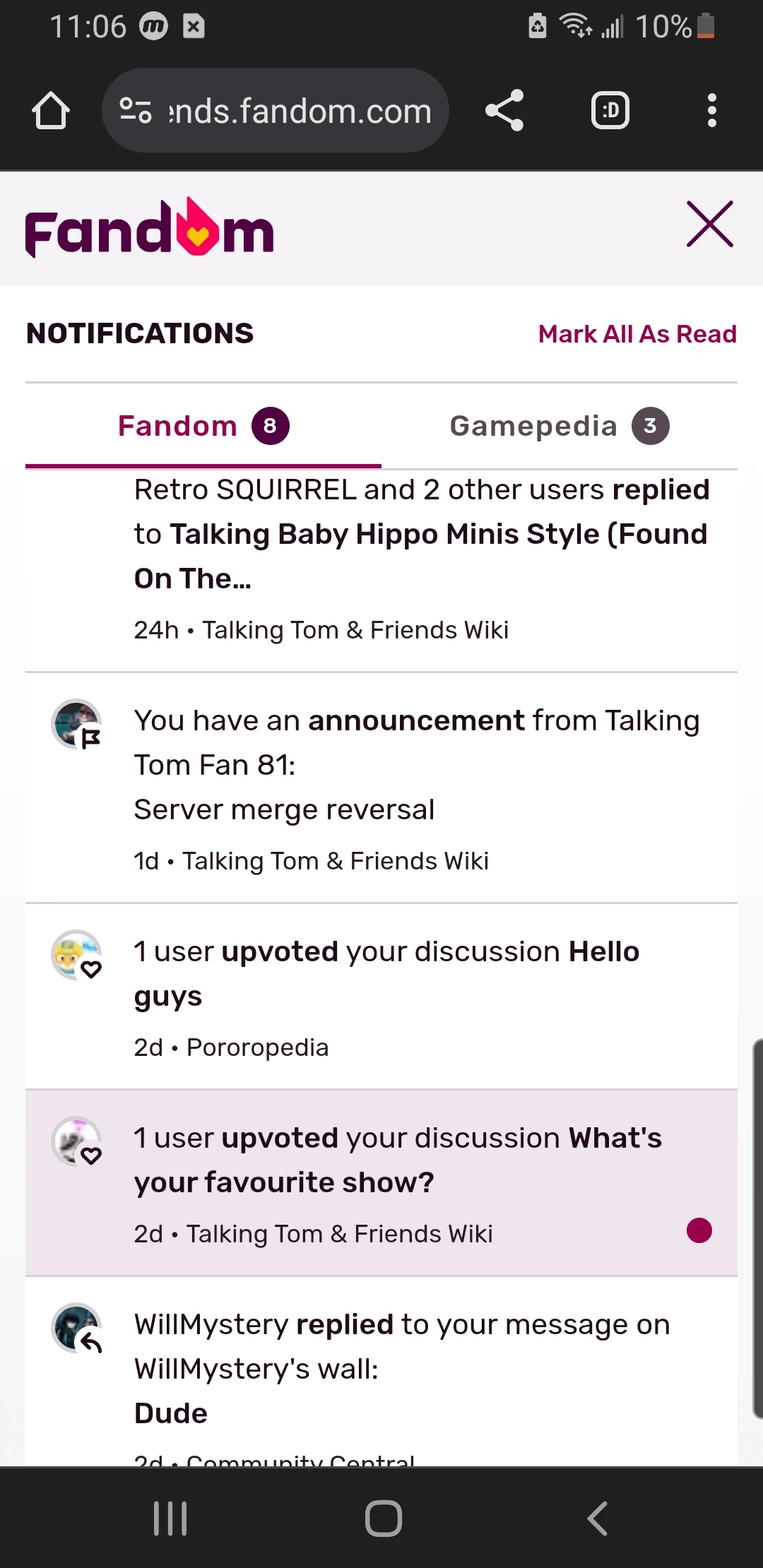
Task: Open the Talking Baby Hippo Minis notification
Action: (421, 534)
